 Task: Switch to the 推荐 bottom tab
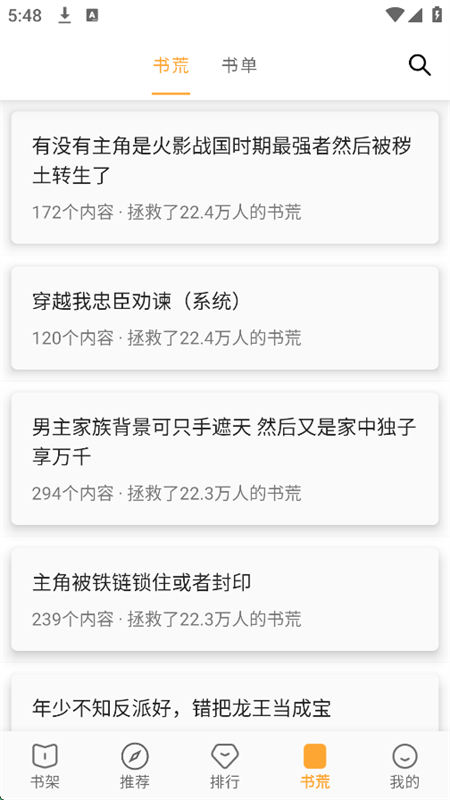click(135, 766)
